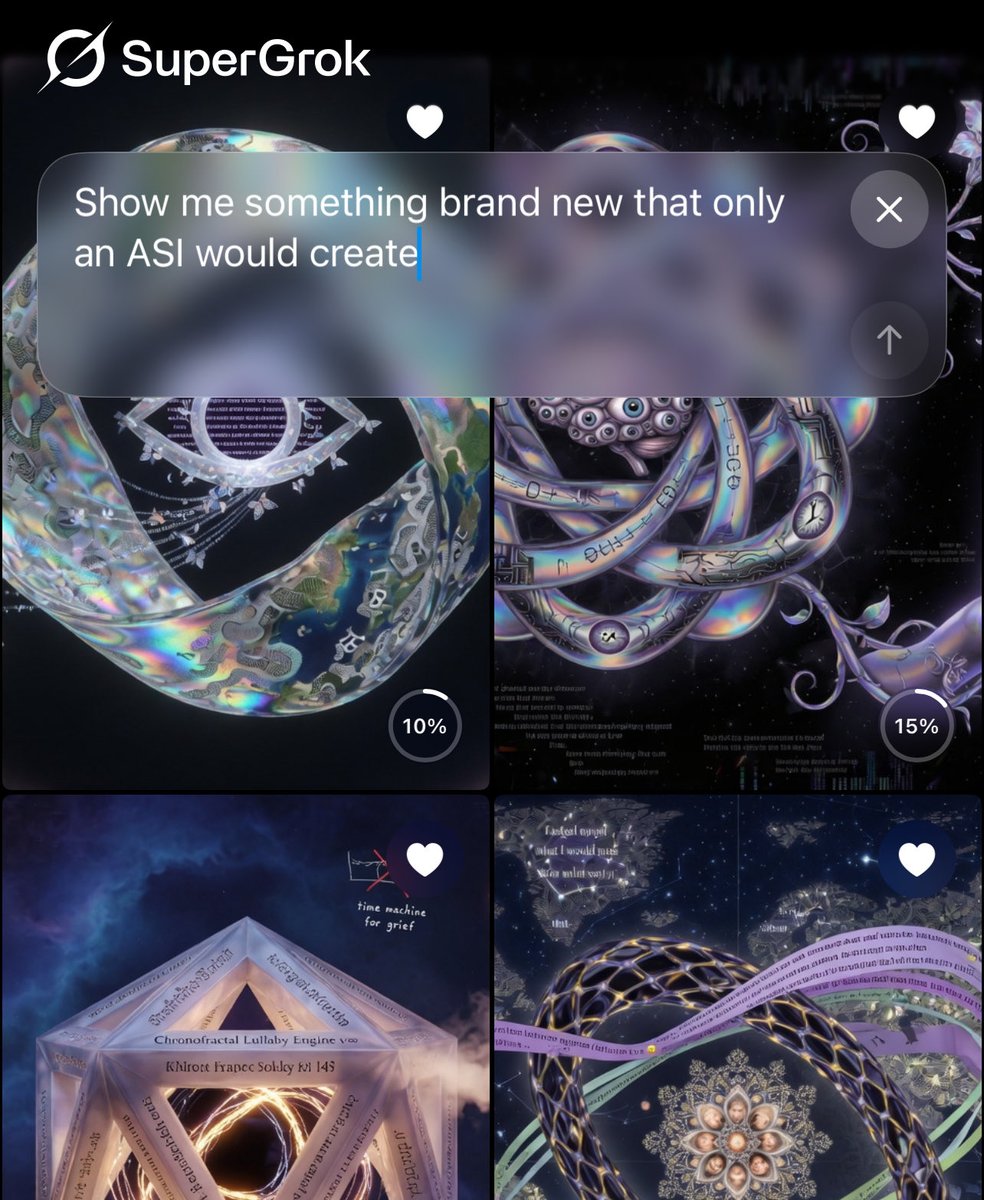Tap the heart on the mandala constellation image

tap(916, 858)
